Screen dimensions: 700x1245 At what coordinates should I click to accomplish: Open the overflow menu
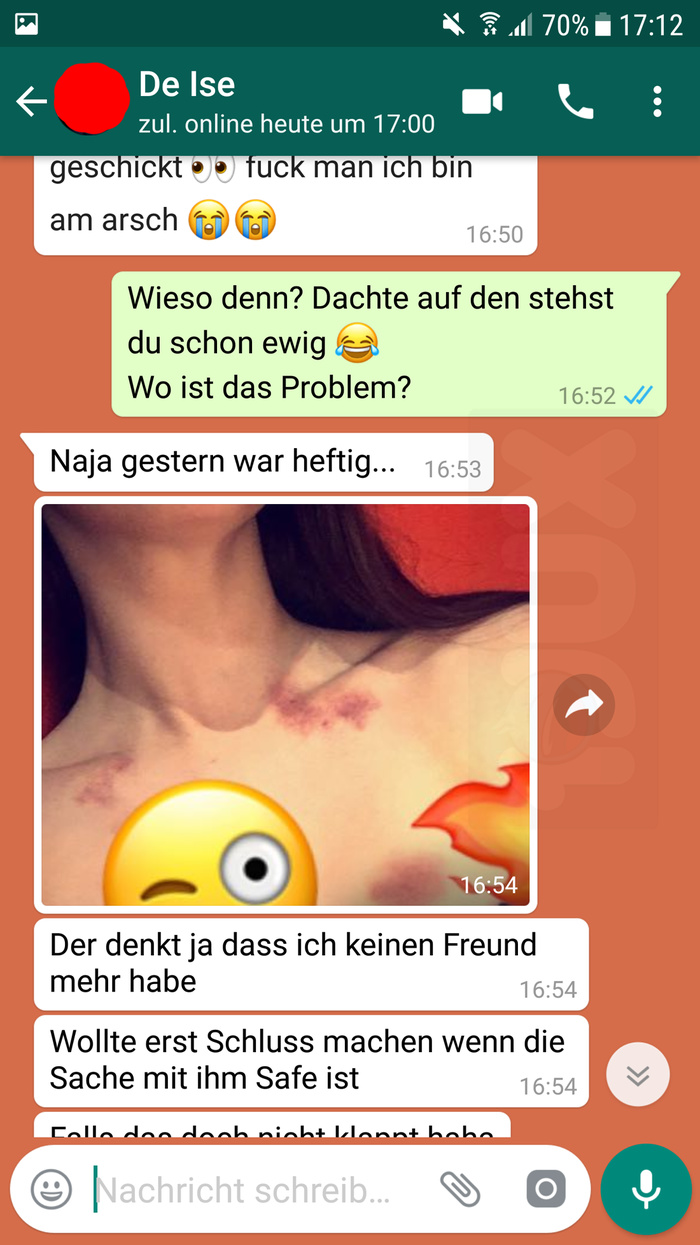pos(657,102)
